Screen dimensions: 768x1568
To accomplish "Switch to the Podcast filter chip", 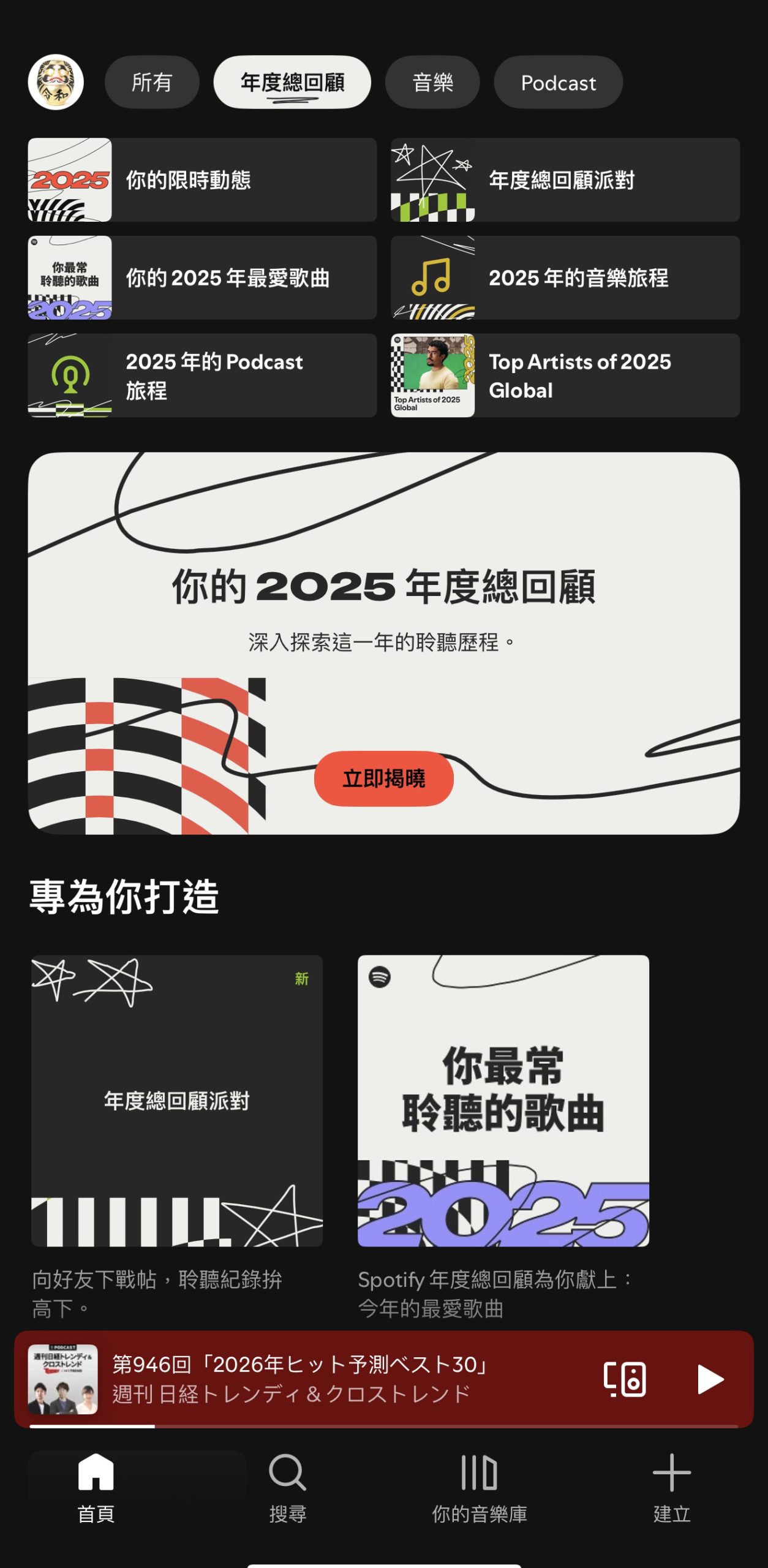I will tap(558, 82).
